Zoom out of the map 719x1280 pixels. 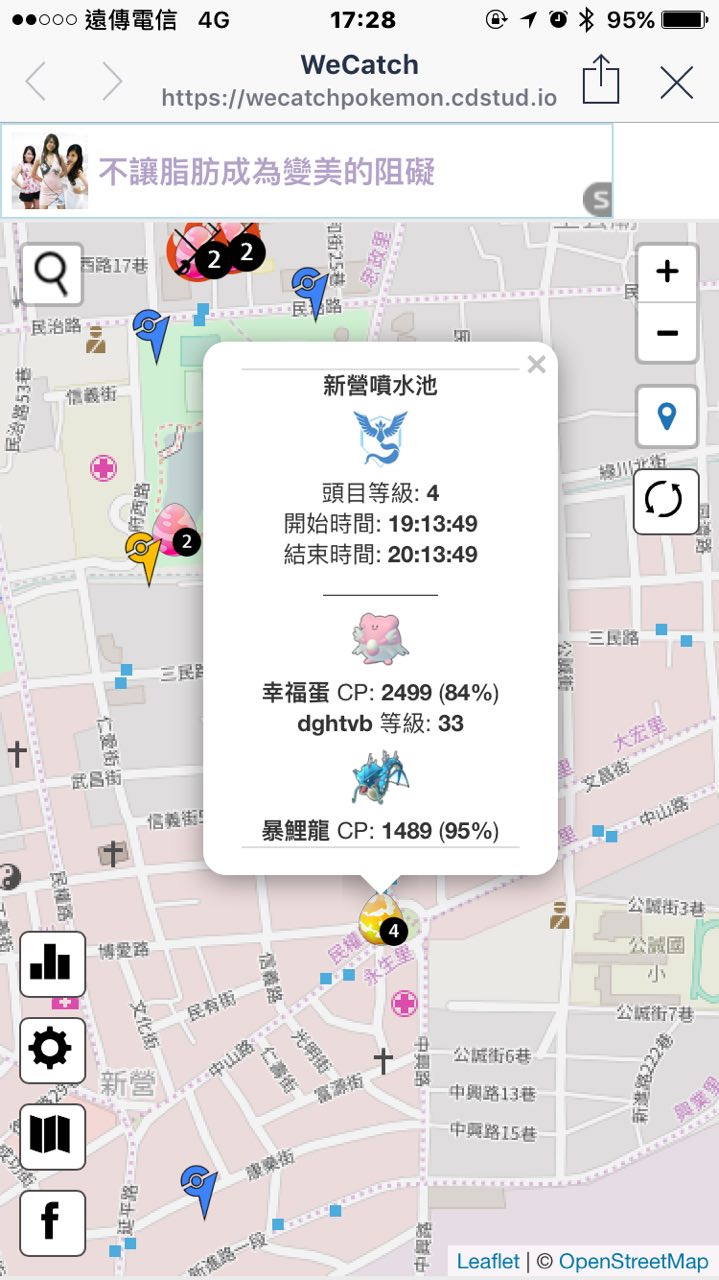tap(667, 333)
